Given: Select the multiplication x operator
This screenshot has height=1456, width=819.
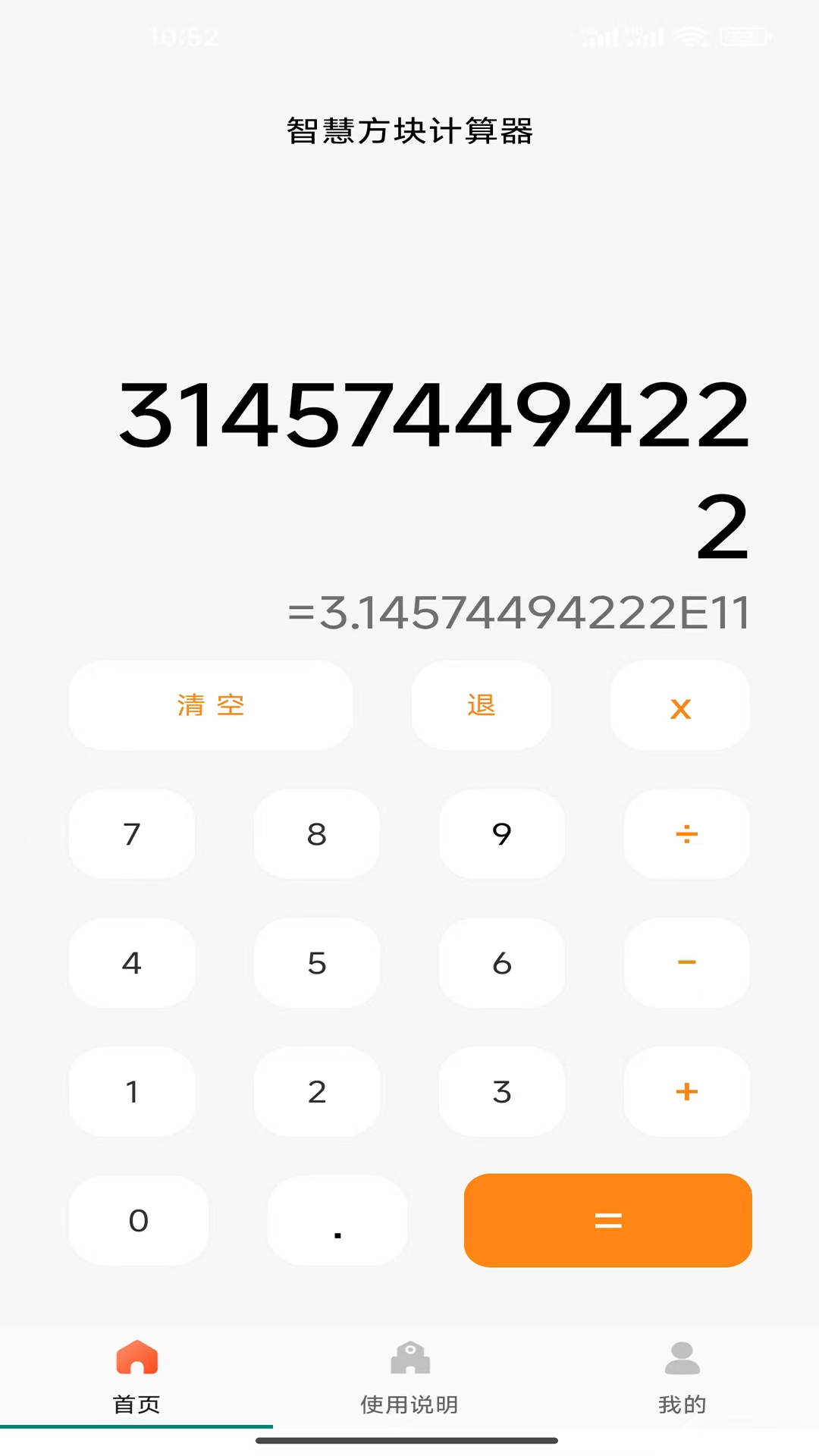Looking at the screenshot, I should [x=680, y=707].
